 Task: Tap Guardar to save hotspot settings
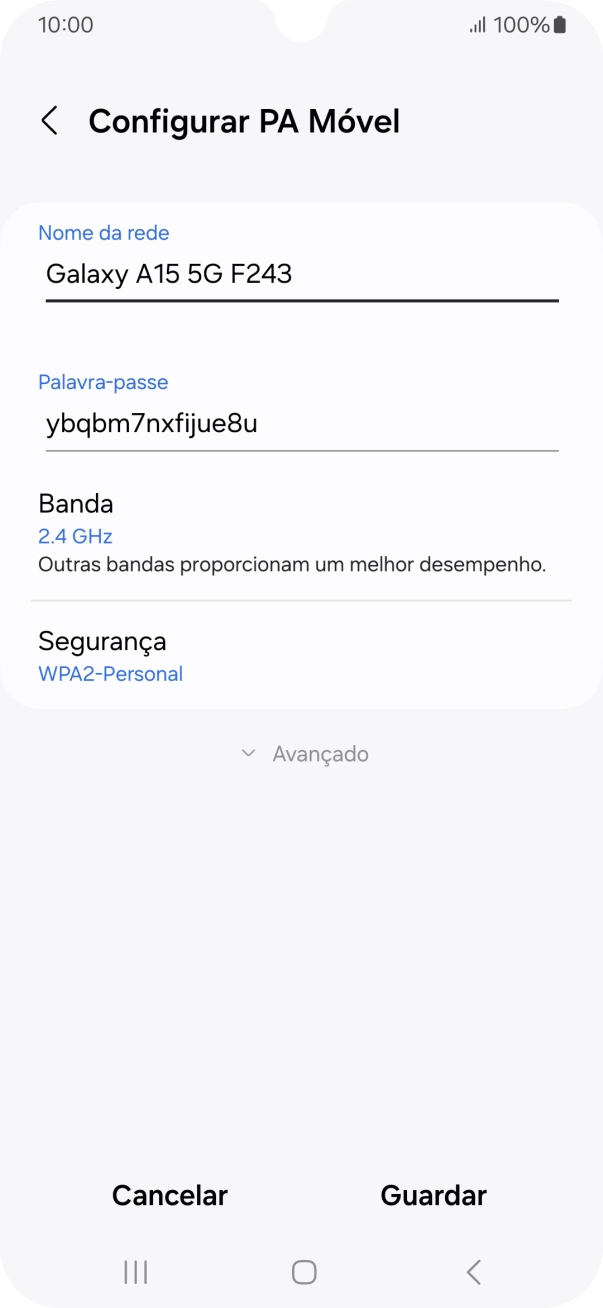433,1195
